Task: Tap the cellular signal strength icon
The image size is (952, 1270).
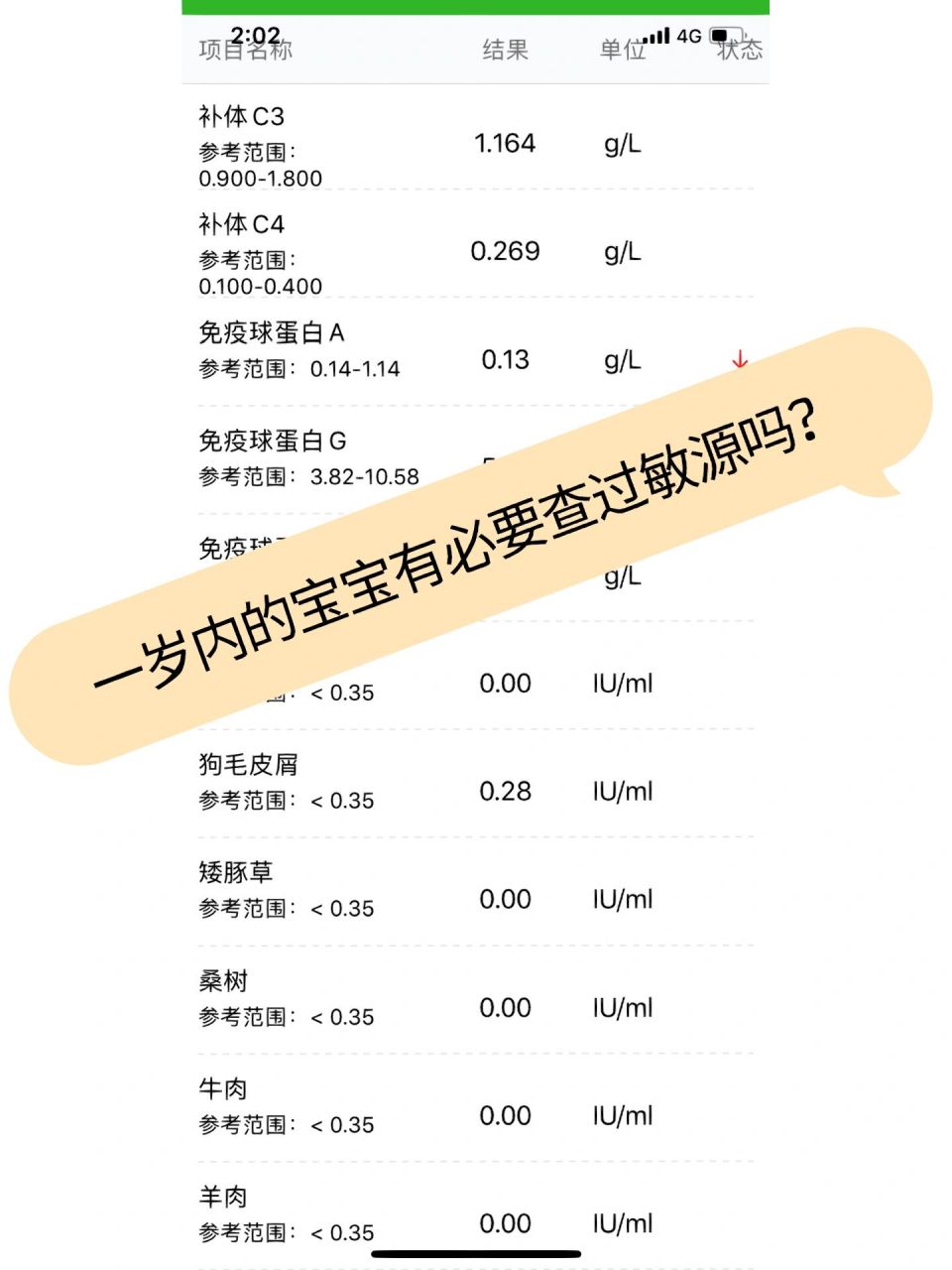Action: 656,38
